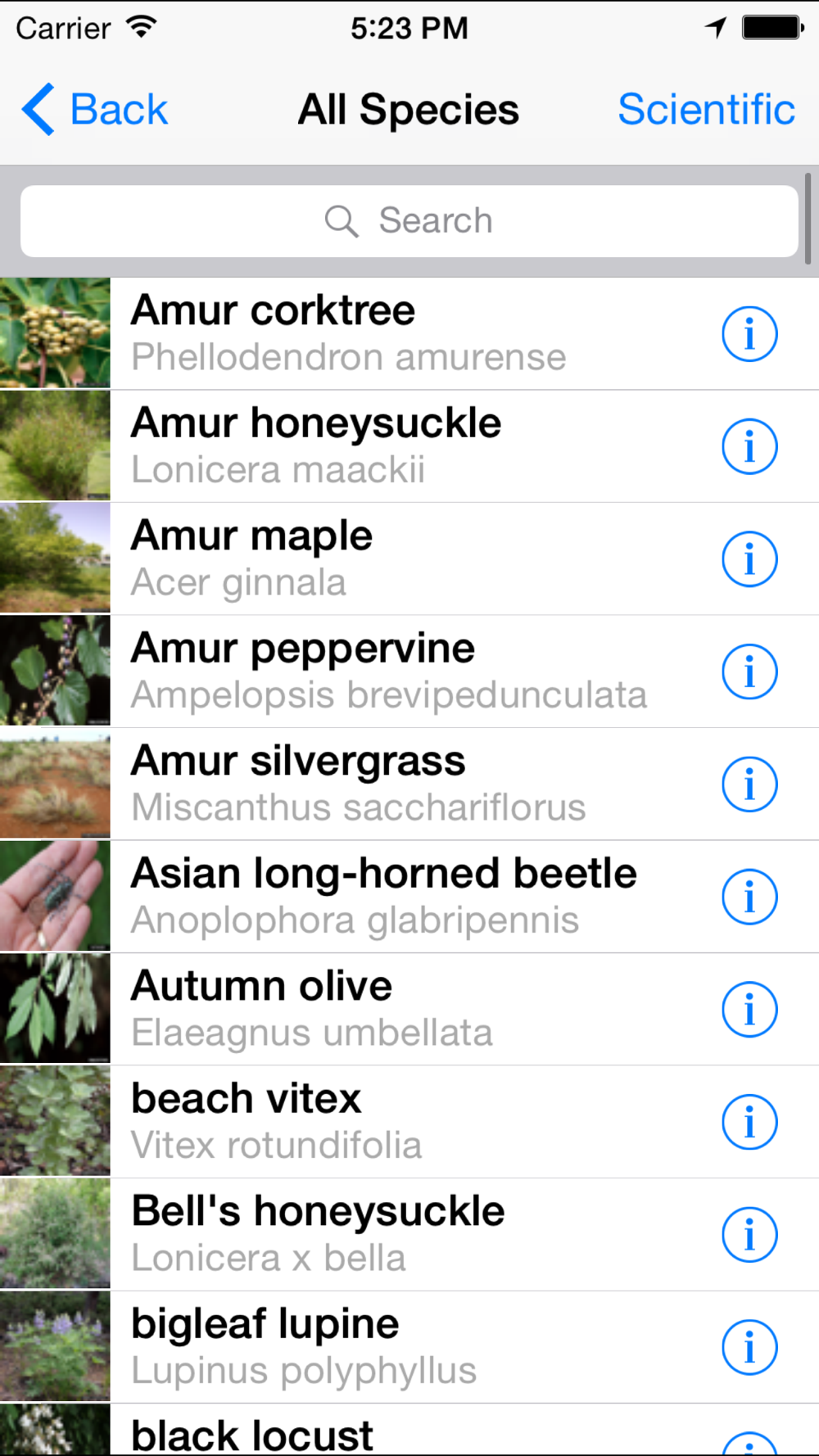Open info for Asian long-horned beetle
Viewport: 819px width, 1456px height.
[x=749, y=898]
